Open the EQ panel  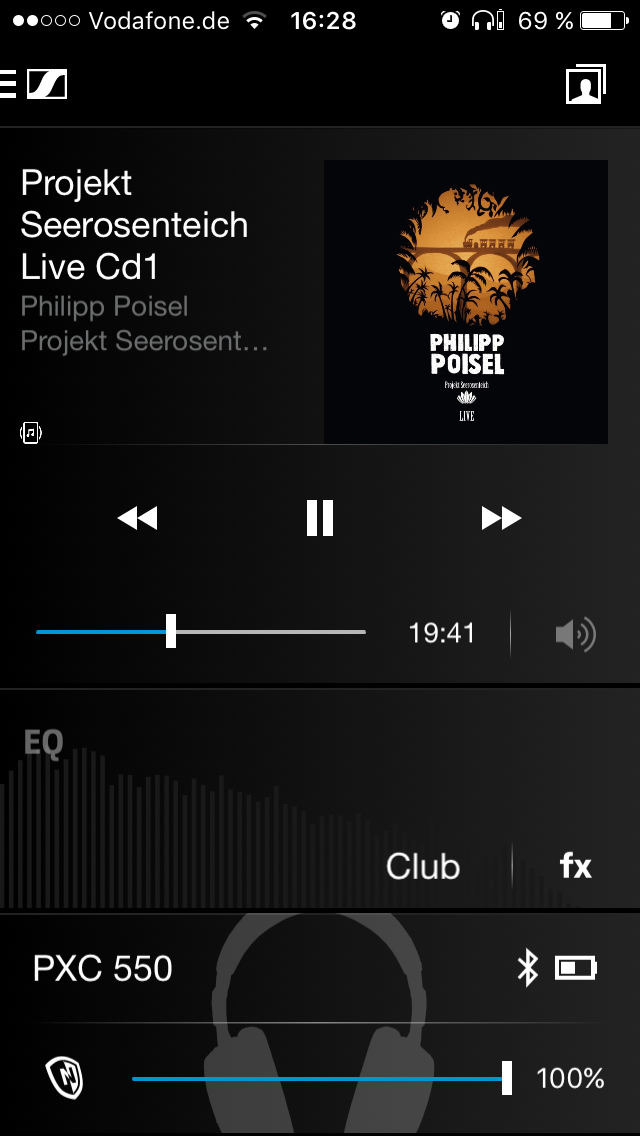coord(44,742)
